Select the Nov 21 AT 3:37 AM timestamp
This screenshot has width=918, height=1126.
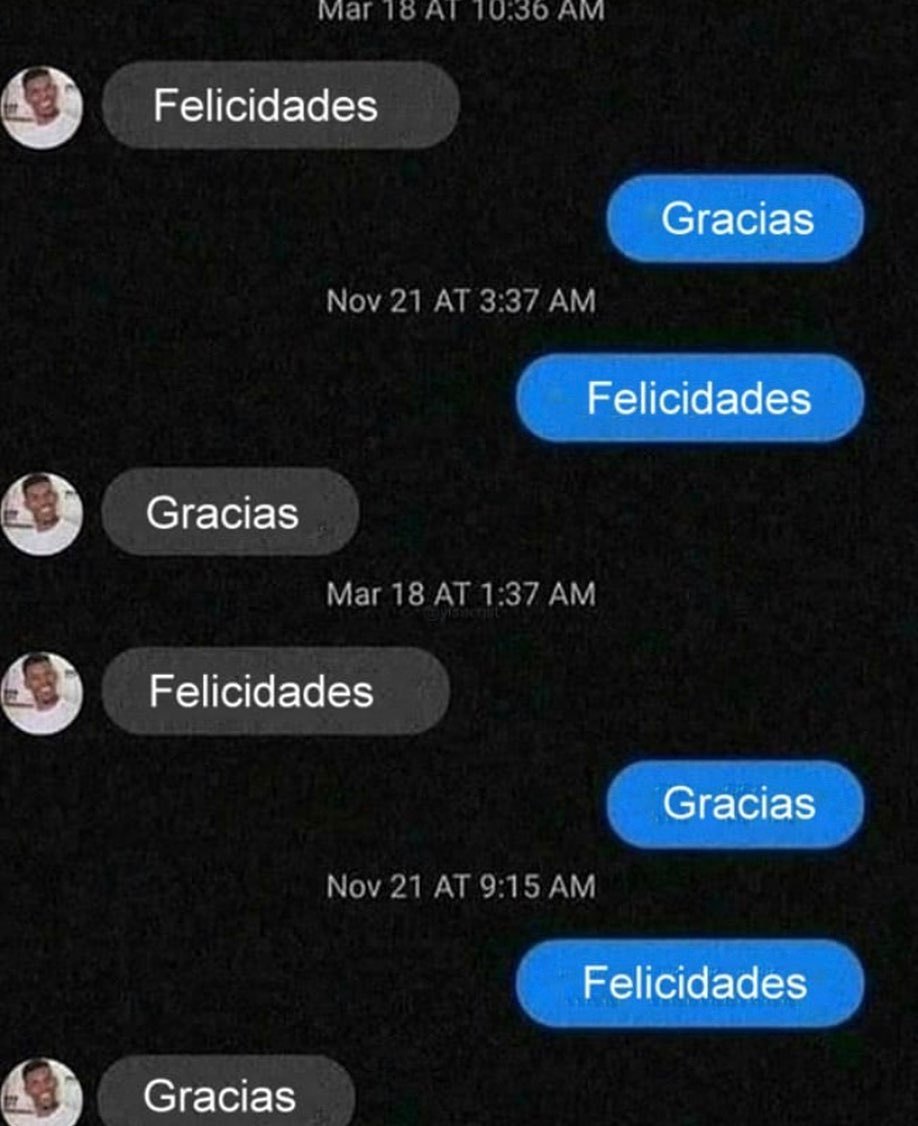click(x=461, y=299)
